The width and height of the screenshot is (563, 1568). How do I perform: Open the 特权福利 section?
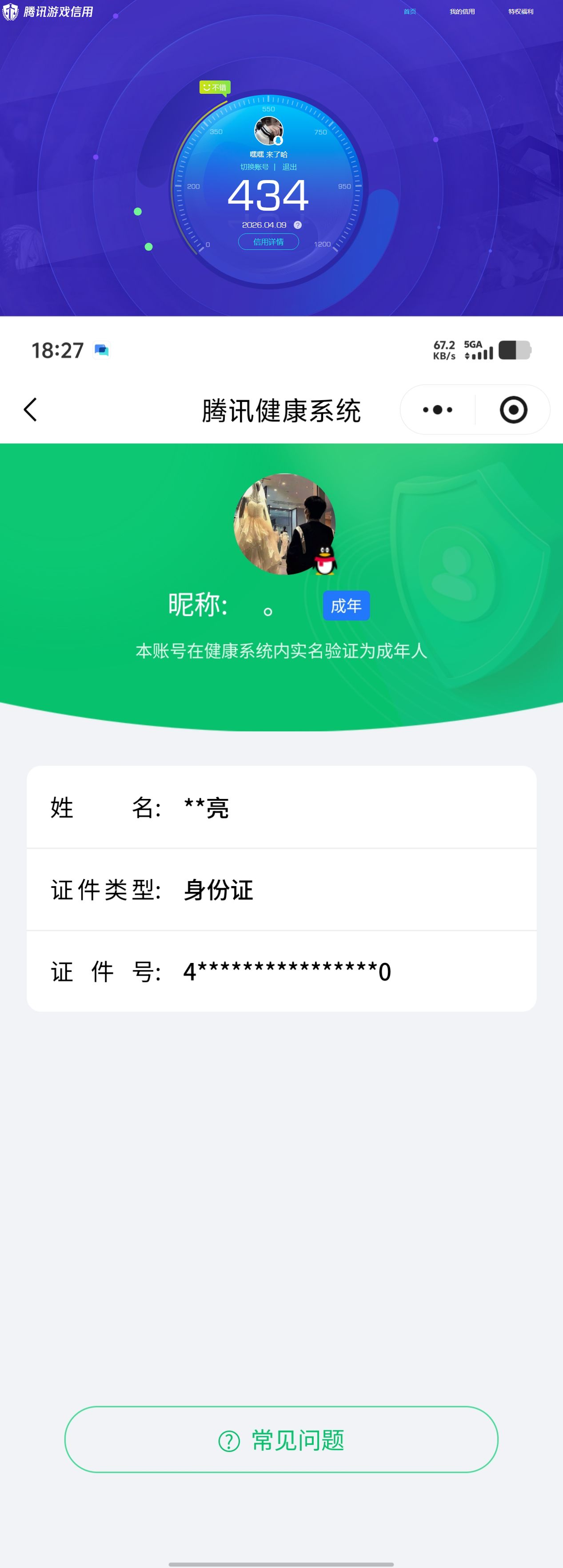[520, 11]
